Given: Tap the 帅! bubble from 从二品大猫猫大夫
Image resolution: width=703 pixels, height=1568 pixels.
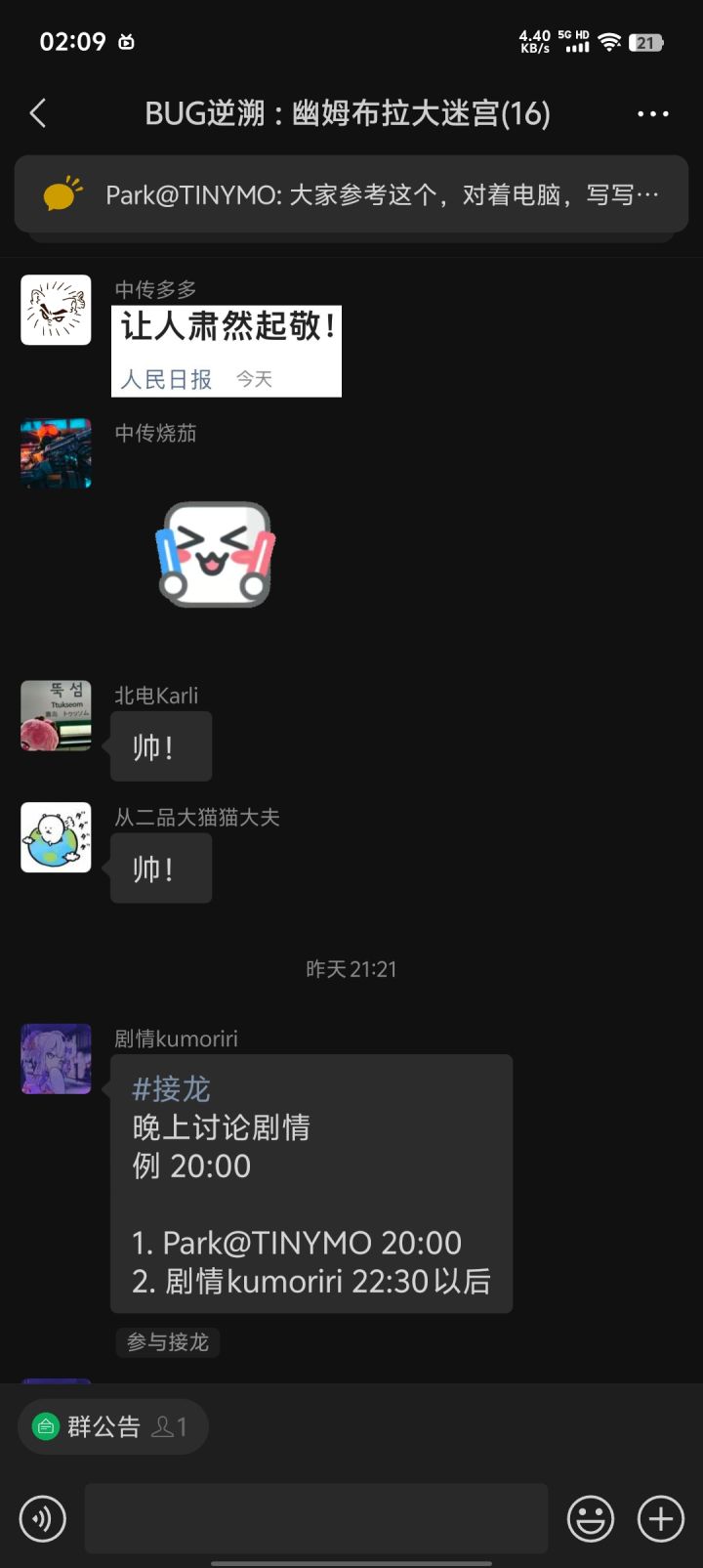Looking at the screenshot, I should pos(160,868).
